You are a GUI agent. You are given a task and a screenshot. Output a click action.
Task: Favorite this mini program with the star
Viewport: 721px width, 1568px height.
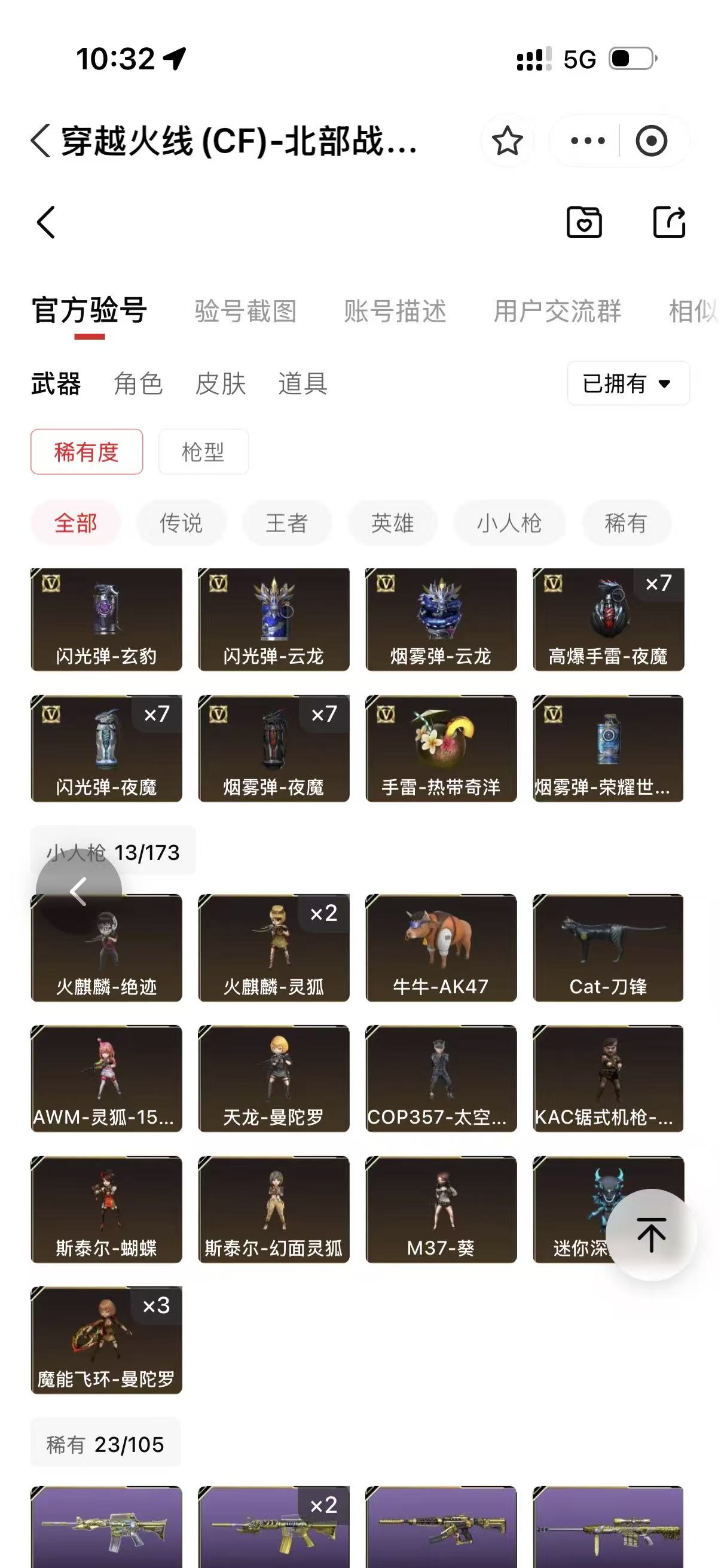tap(507, 141)
